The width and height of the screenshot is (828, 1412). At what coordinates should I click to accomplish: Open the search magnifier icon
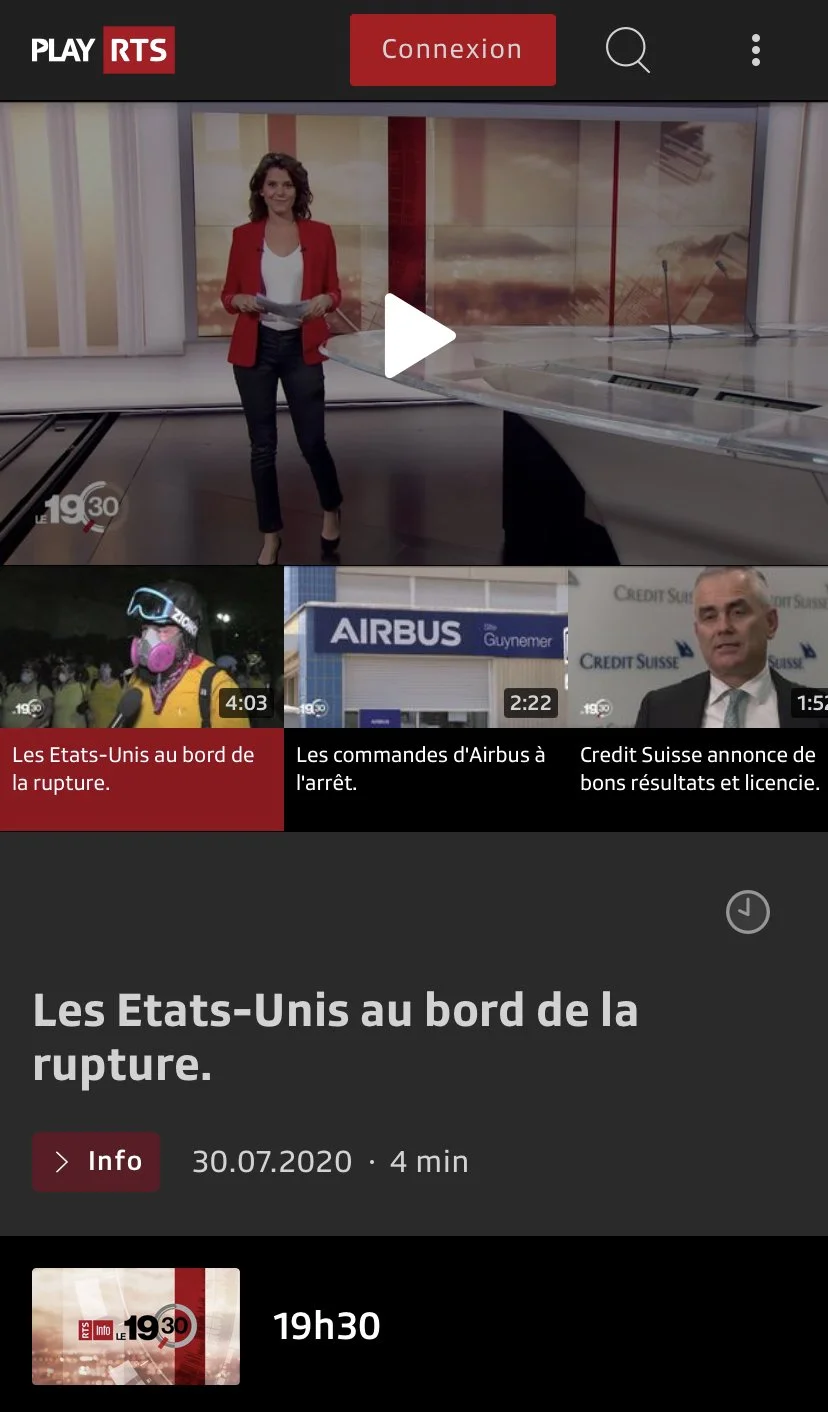[x=627, y=50]
